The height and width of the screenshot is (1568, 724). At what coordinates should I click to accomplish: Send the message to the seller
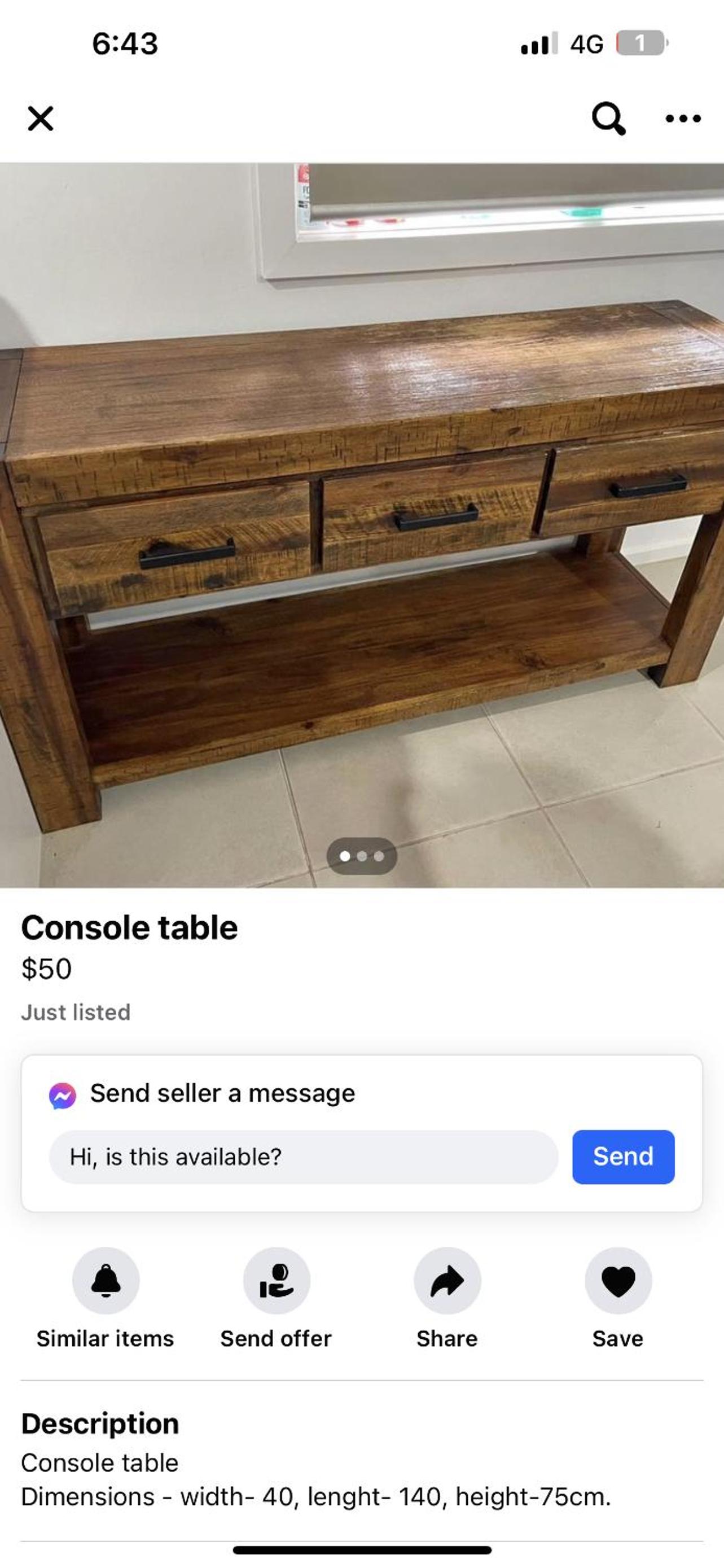[623, 1157]
